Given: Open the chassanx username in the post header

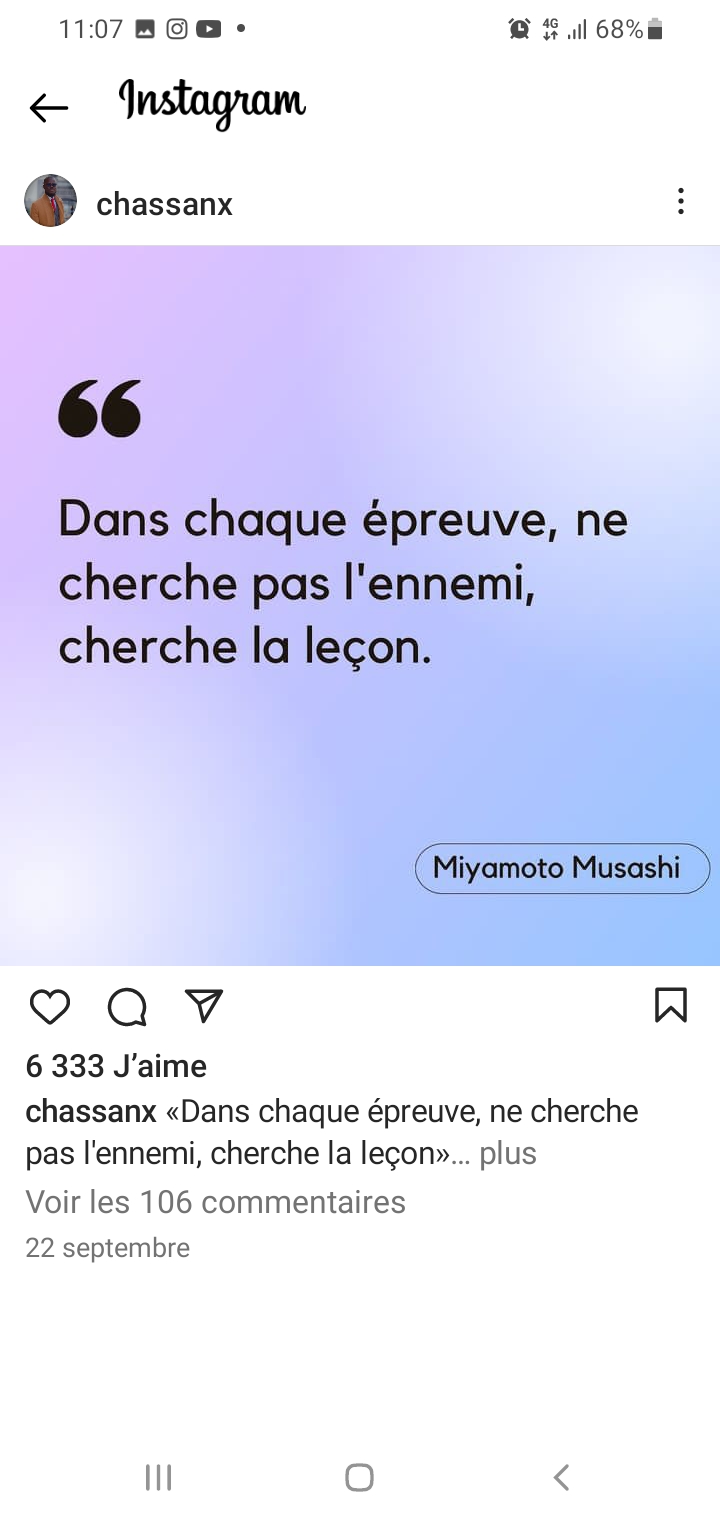Looking at the screenshot, I should tap(164, 204).
